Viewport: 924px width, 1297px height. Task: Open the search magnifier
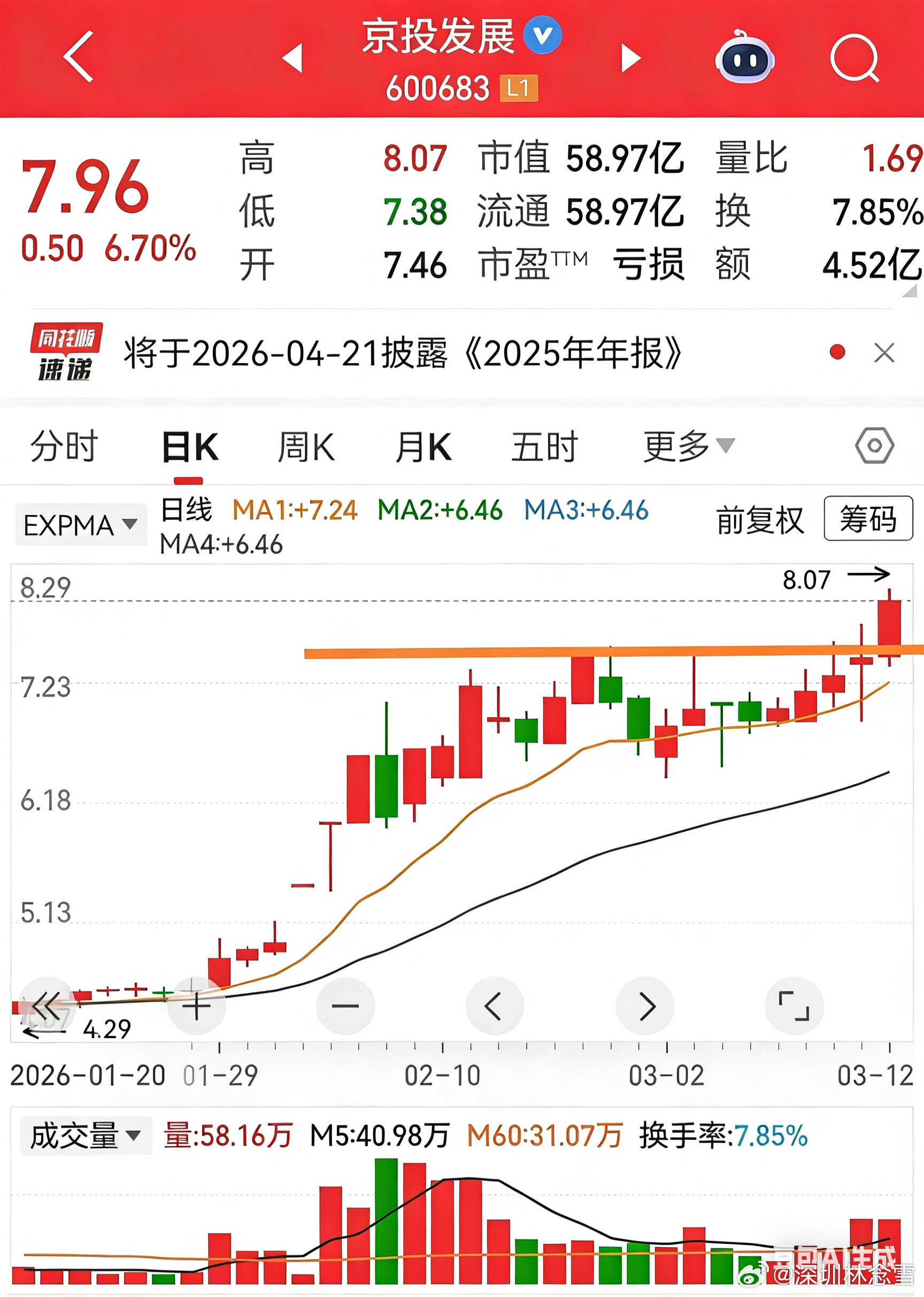click(854, 58)
